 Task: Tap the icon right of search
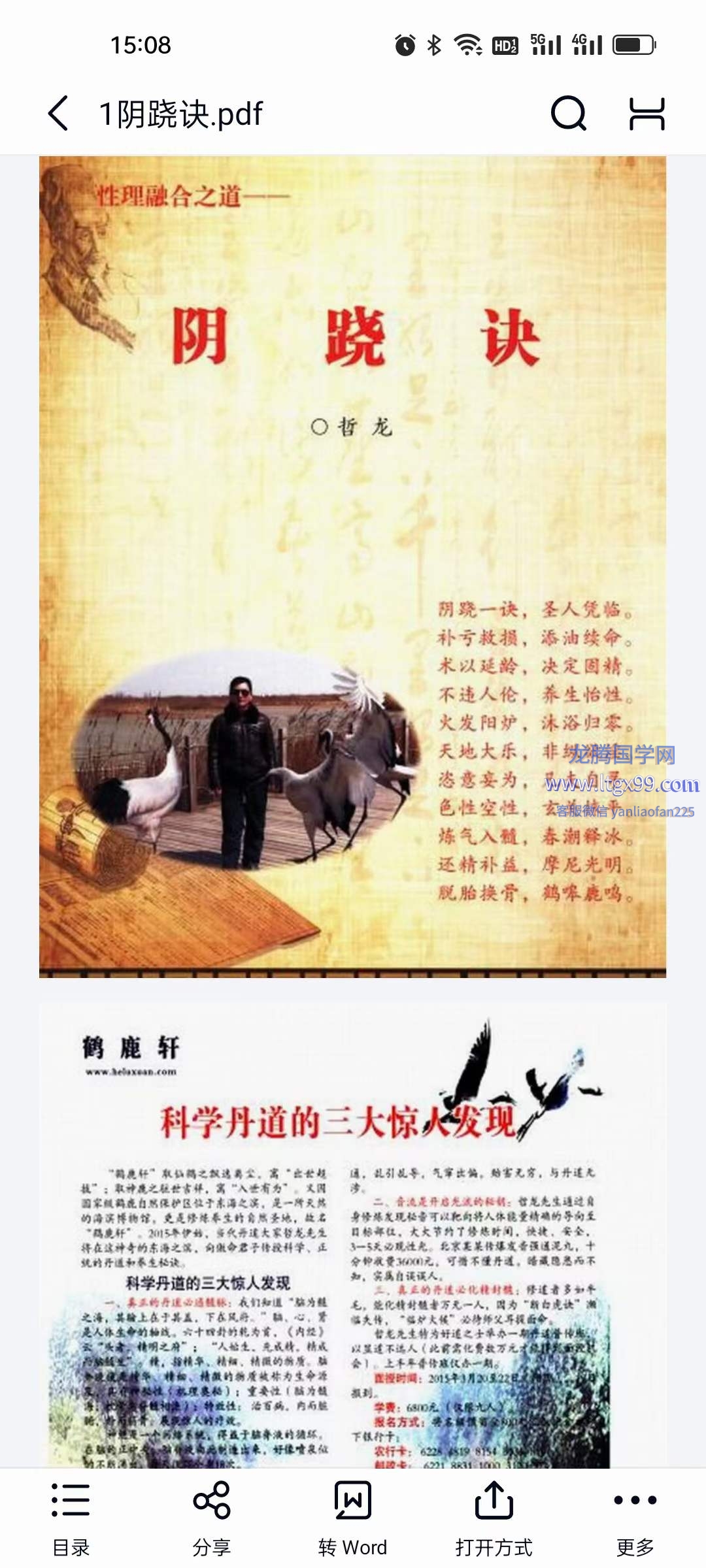point(647,114)
